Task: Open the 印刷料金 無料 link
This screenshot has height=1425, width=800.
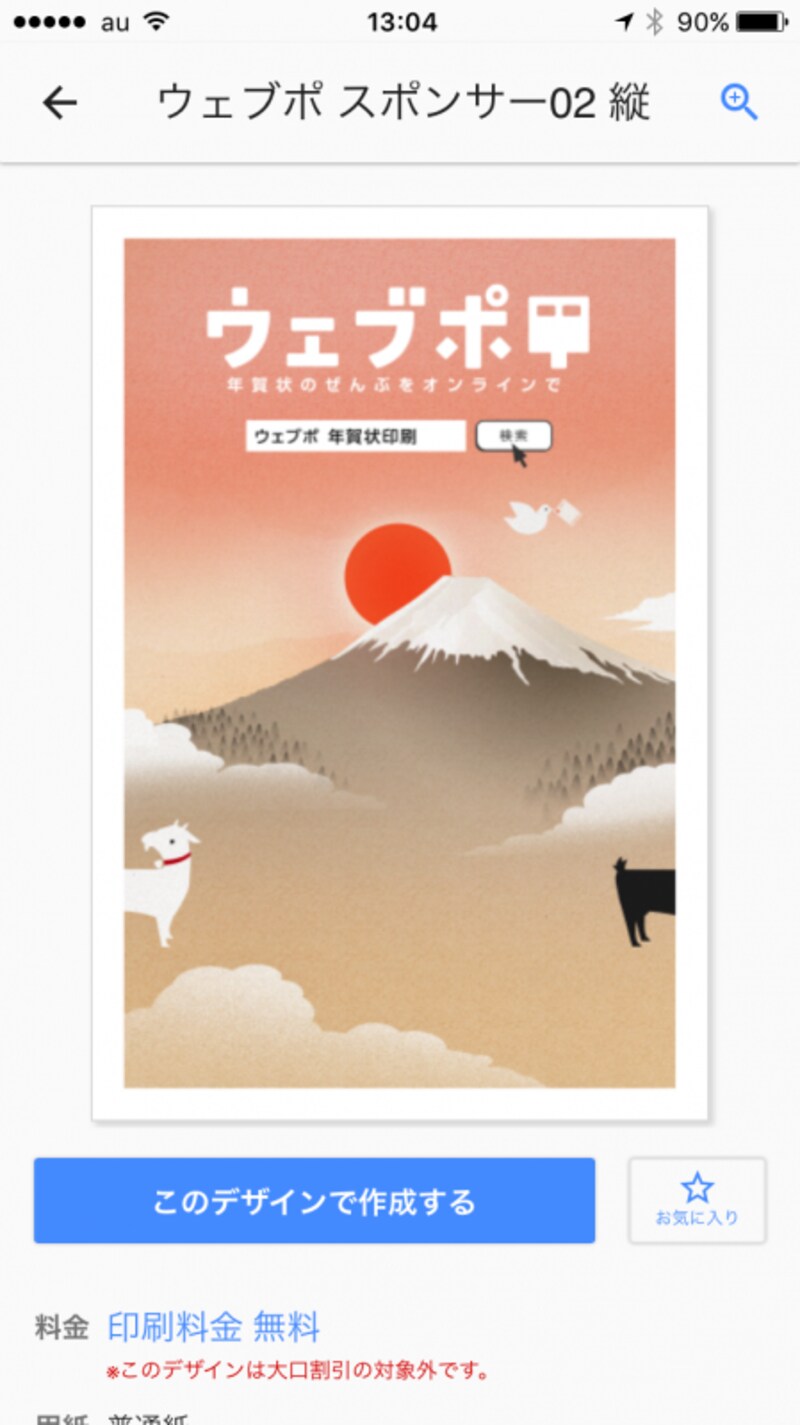Action: click(213, 1328)
